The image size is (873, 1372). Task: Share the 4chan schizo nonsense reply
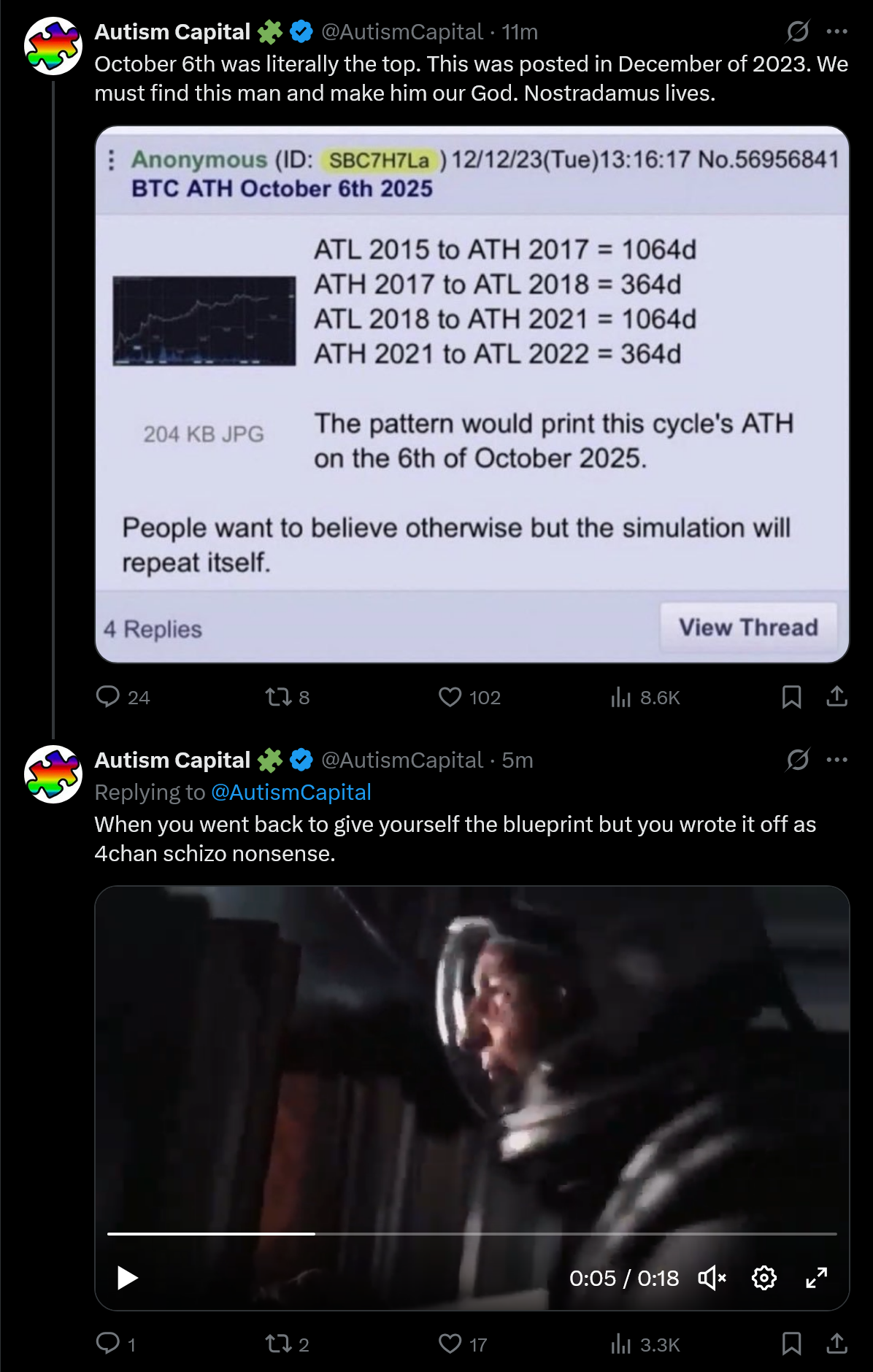837,1344
